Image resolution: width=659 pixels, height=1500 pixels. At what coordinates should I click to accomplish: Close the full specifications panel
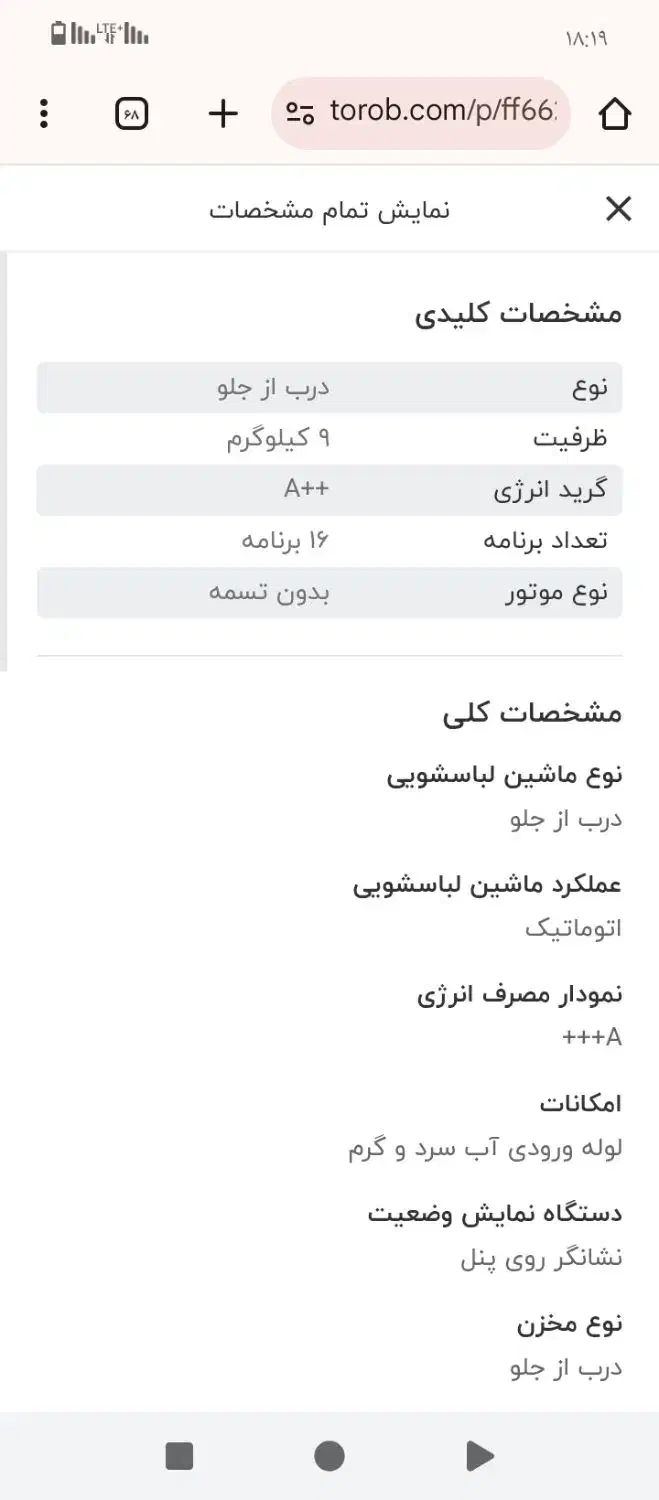(619, 209)
